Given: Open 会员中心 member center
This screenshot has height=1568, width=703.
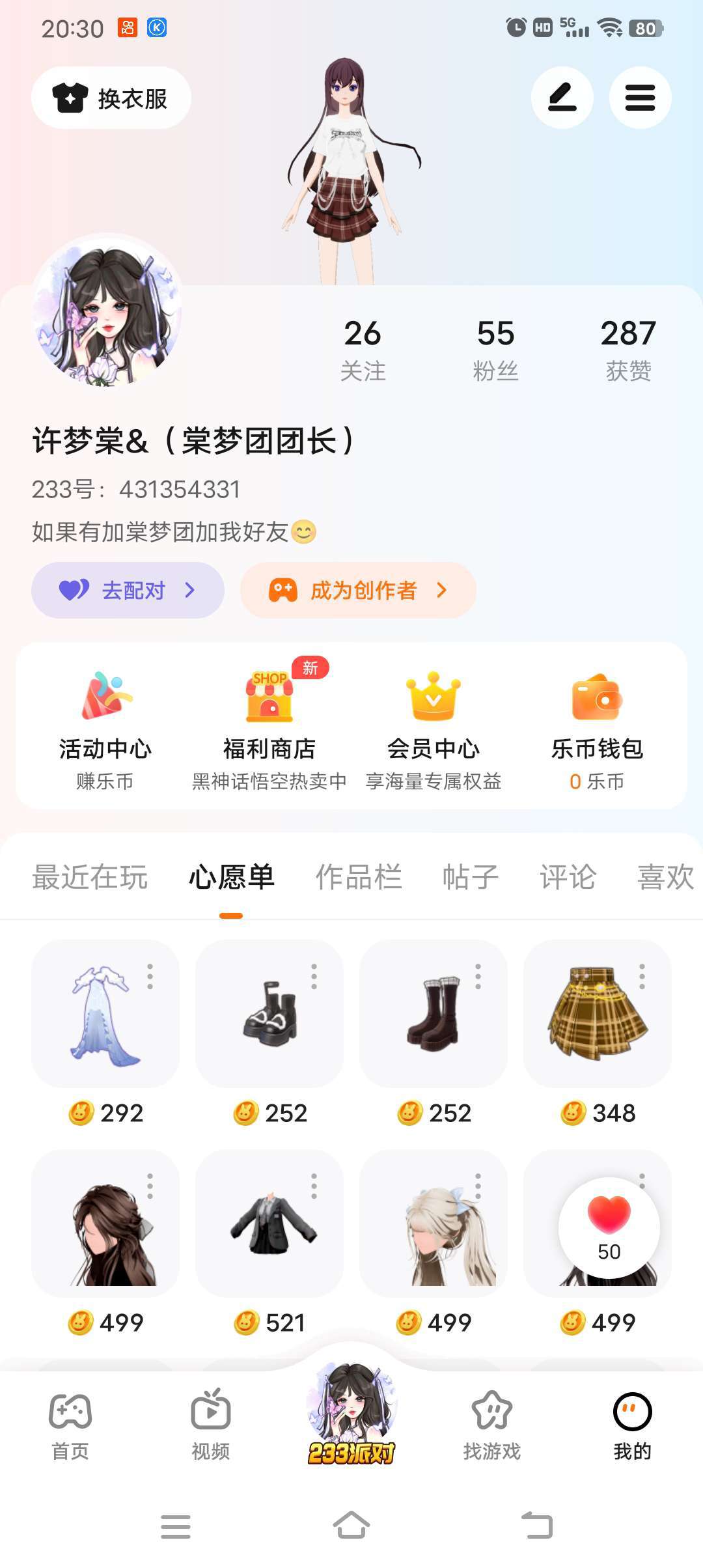Looking at the screenshot, I should tap(434, 725).
